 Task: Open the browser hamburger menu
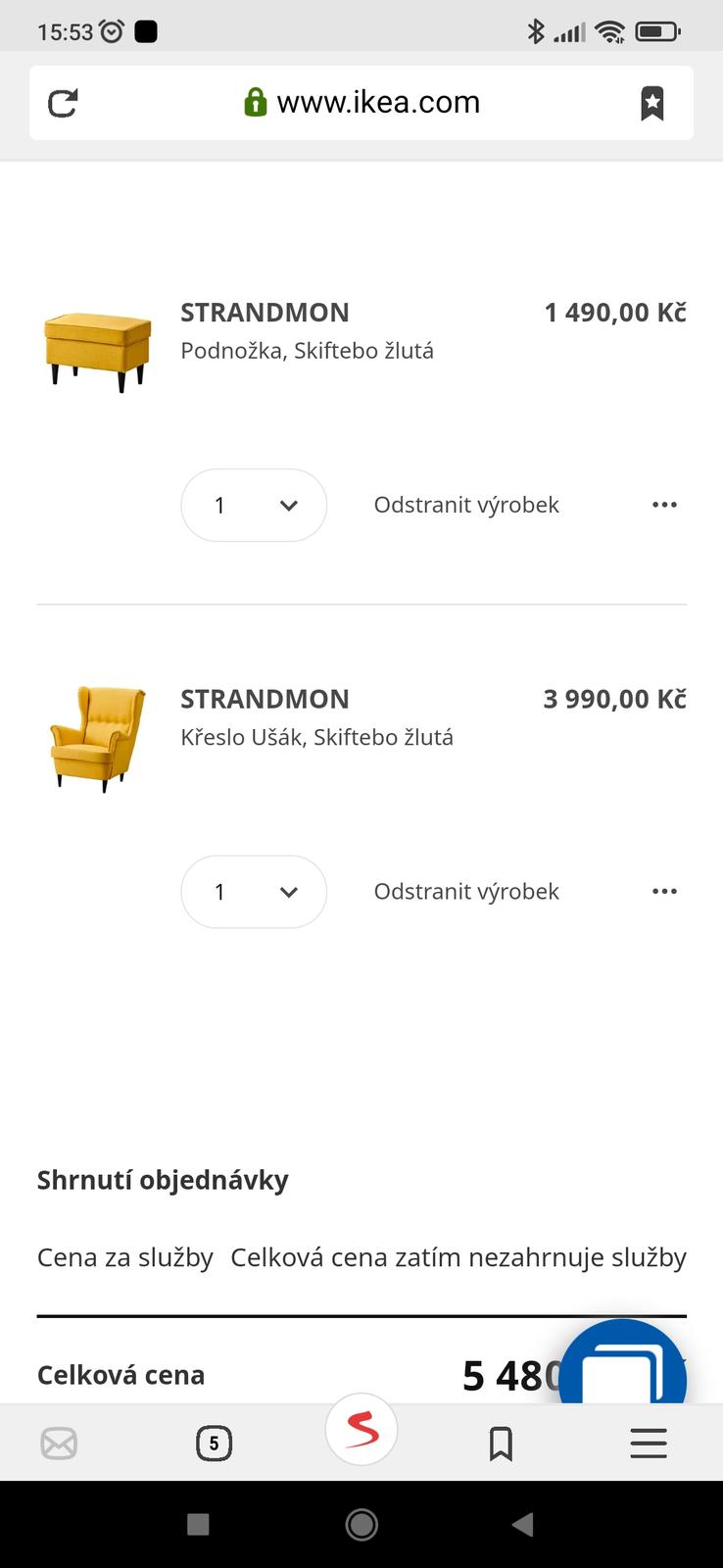pos(648,1444)
